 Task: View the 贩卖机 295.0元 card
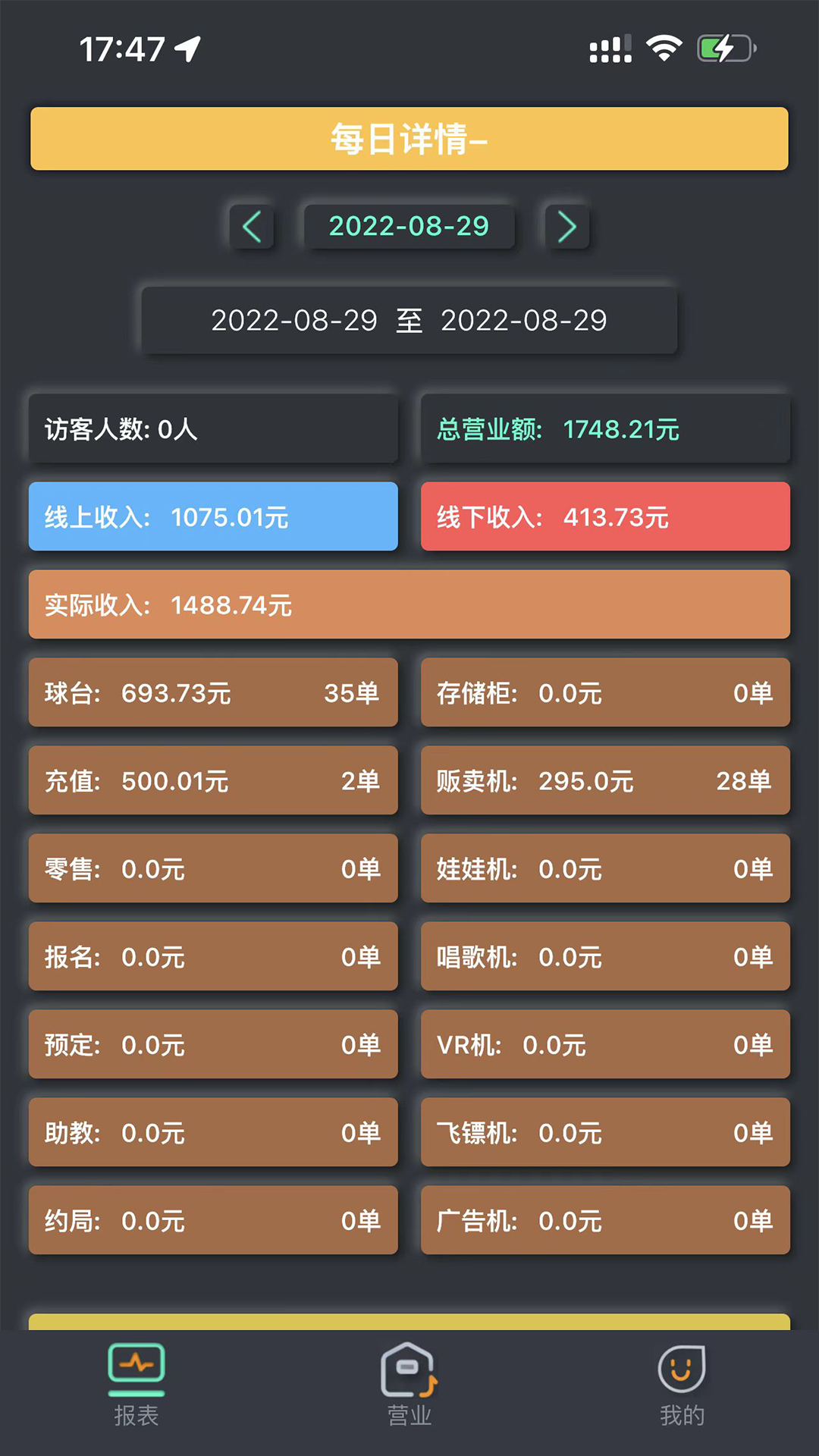(605, 780)
